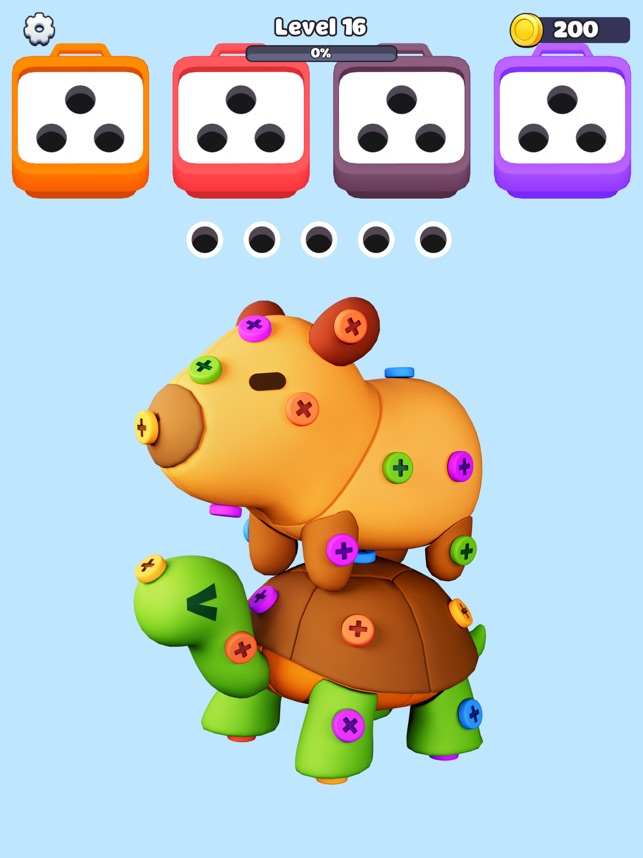Remove the orange screw on the capybara's ear
Screen dimensions: 643x858
coord(350,326)
